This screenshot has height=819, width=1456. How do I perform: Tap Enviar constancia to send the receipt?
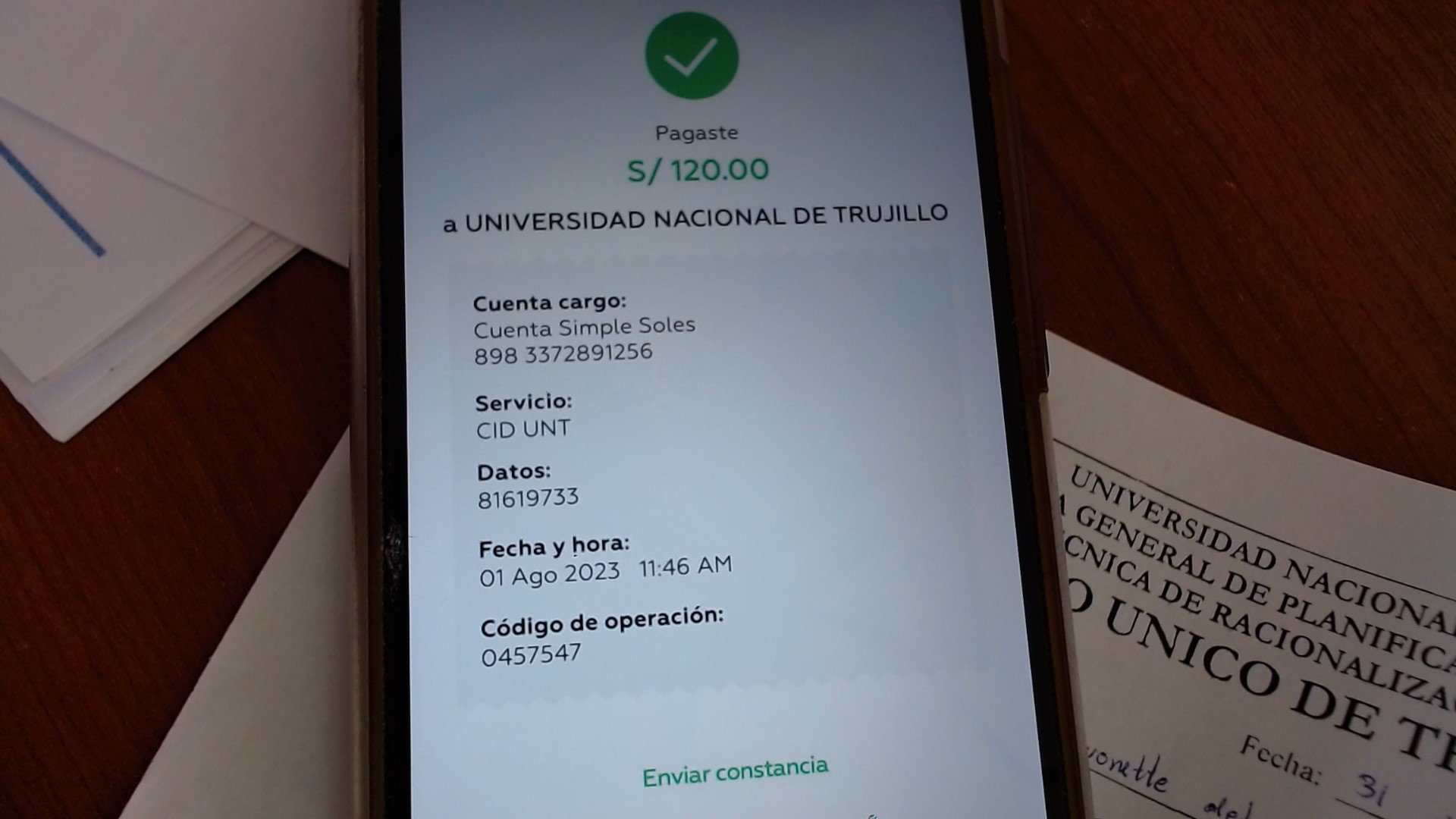[735, 772]
